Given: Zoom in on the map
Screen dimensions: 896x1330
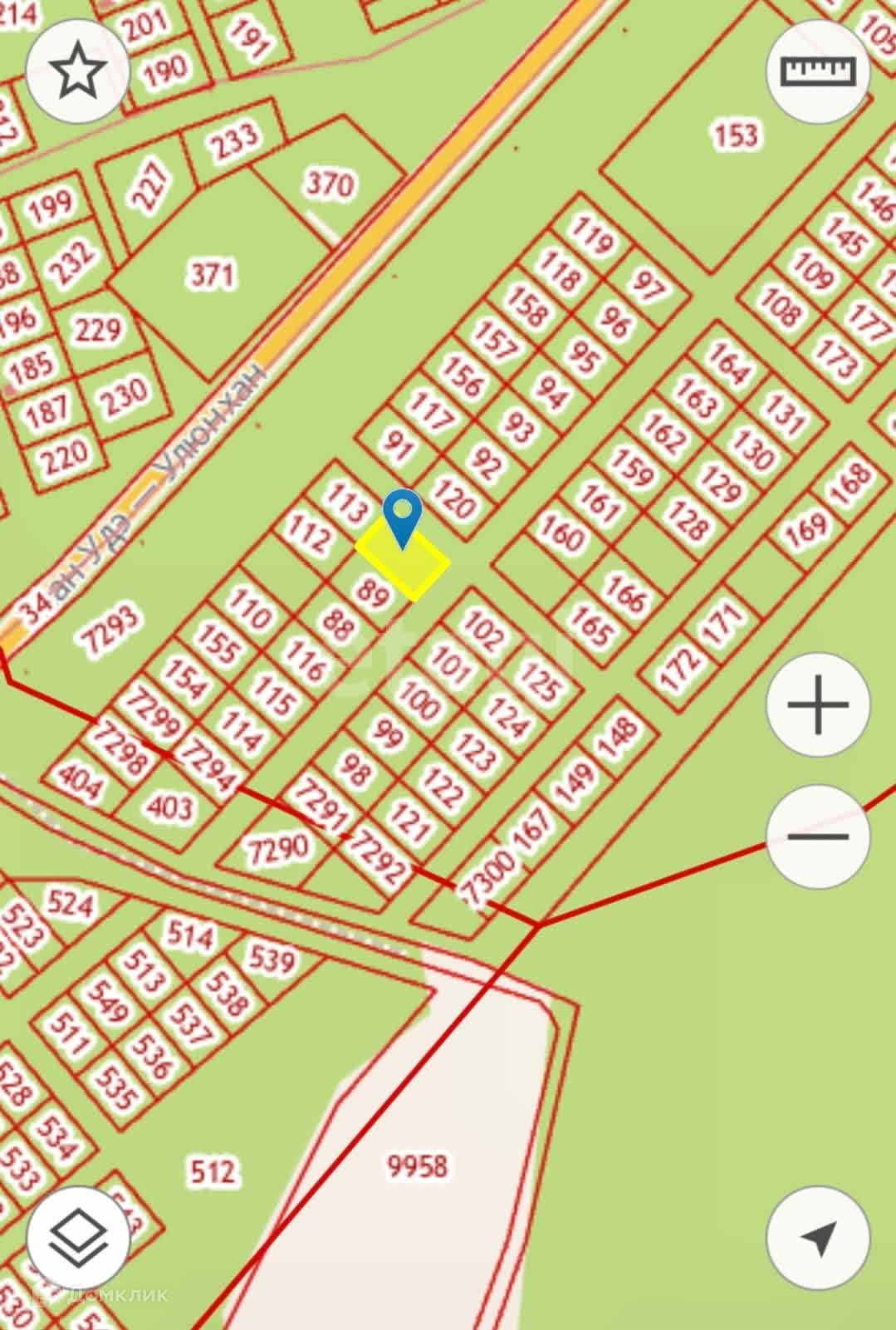Looking at the screenshot, I should (x=818, y=705).
